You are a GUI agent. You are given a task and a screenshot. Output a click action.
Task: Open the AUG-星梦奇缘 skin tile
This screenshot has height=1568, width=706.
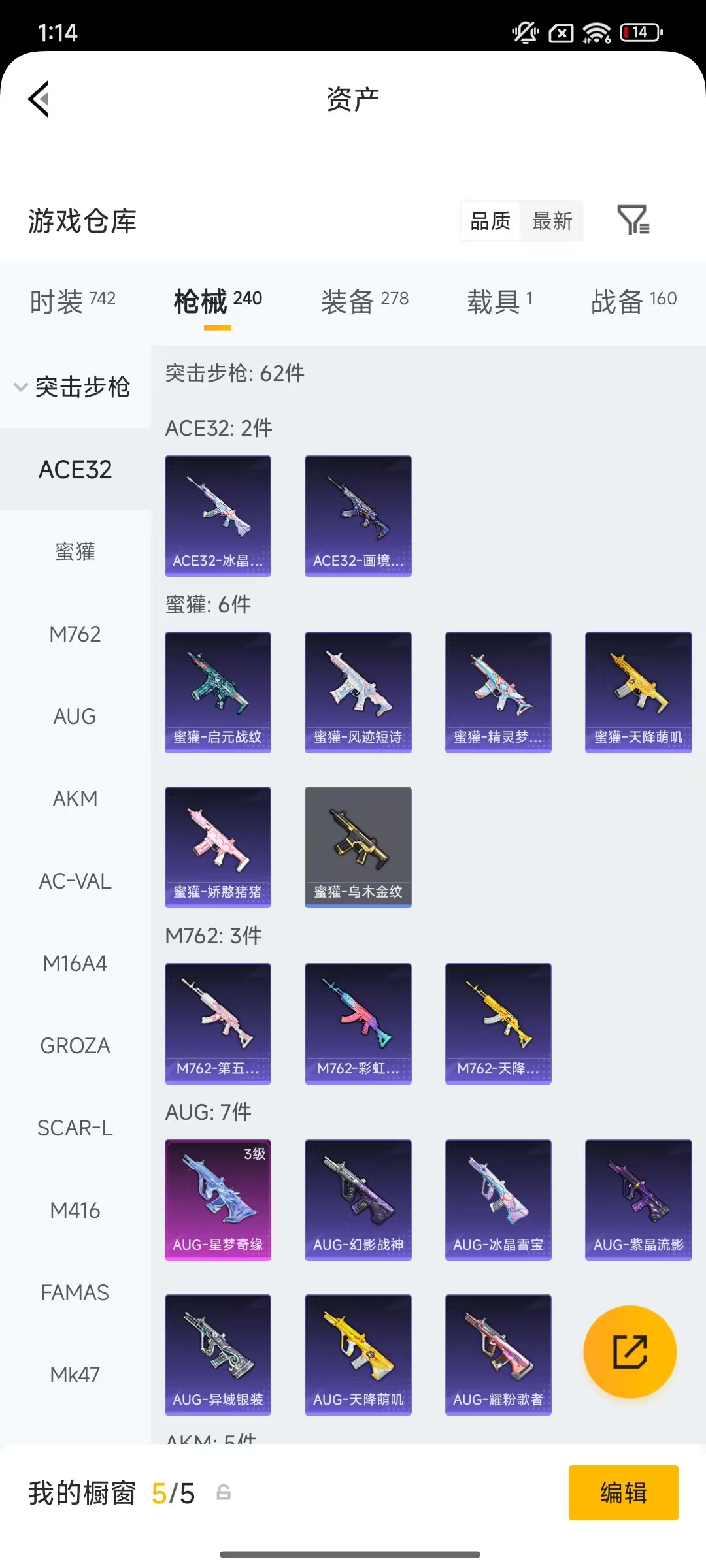coord(218,1200)
